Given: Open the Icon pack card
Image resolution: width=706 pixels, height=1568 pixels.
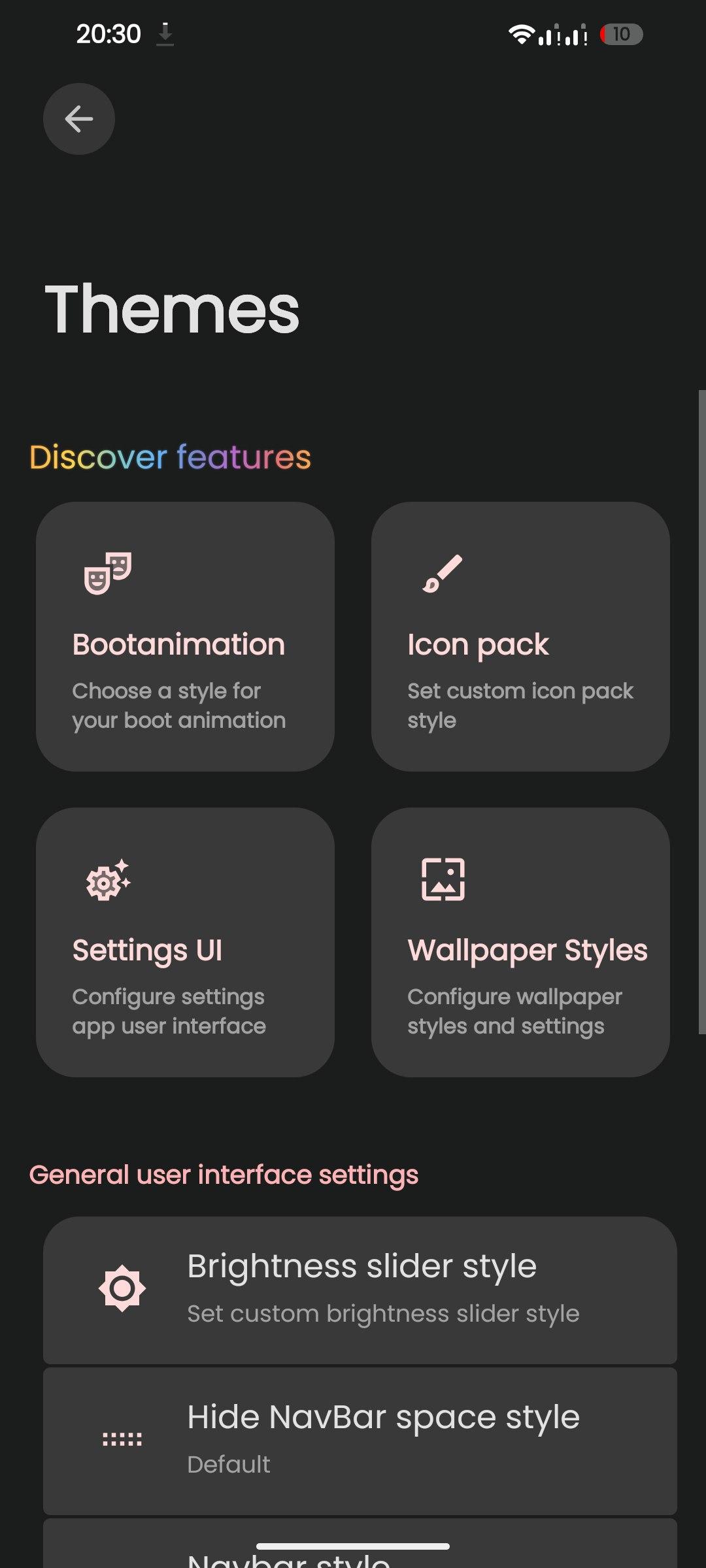Looking at the screenshot, I should pos(520,636).
